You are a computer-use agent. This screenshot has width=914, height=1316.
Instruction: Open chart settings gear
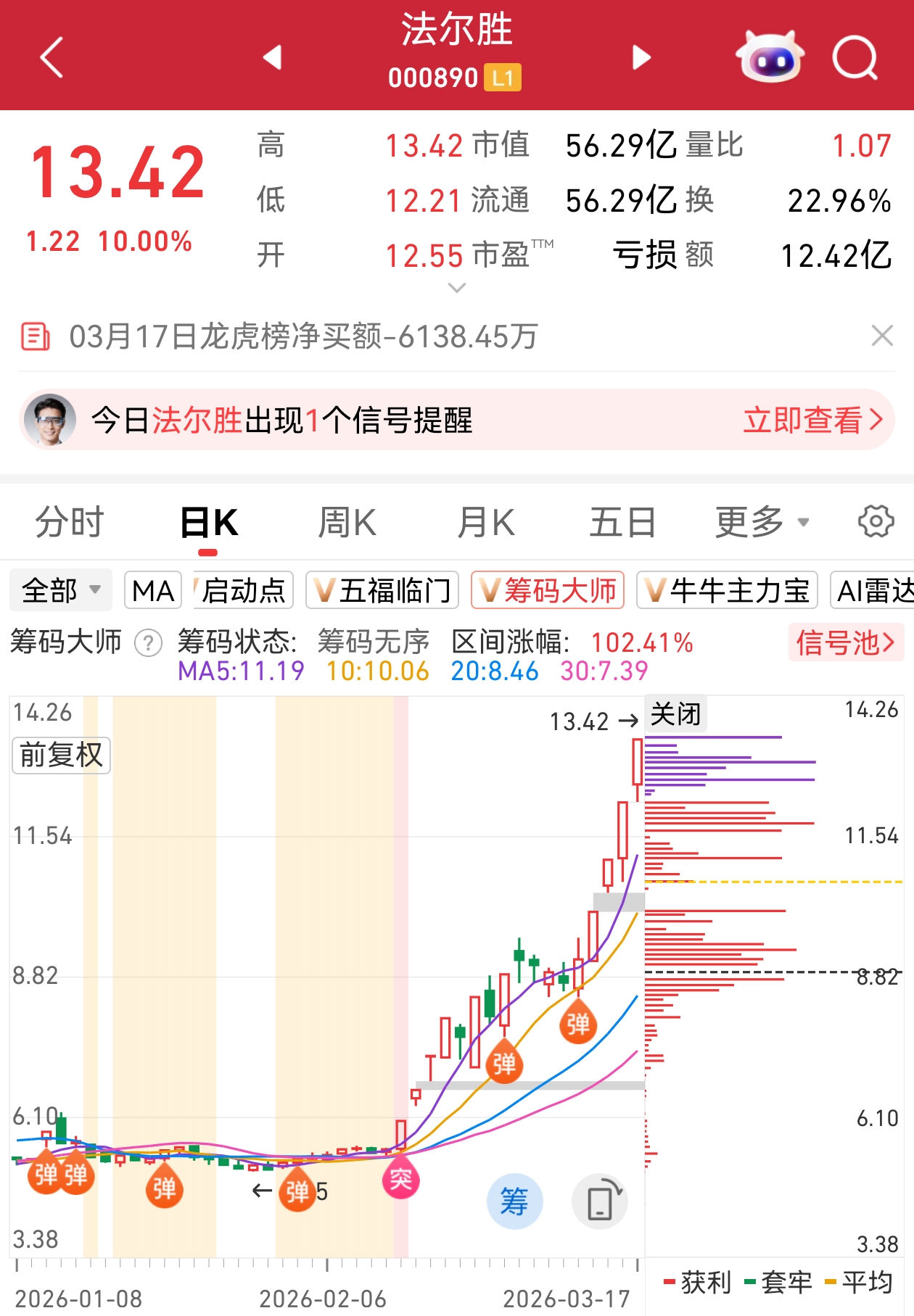point(876,521)
